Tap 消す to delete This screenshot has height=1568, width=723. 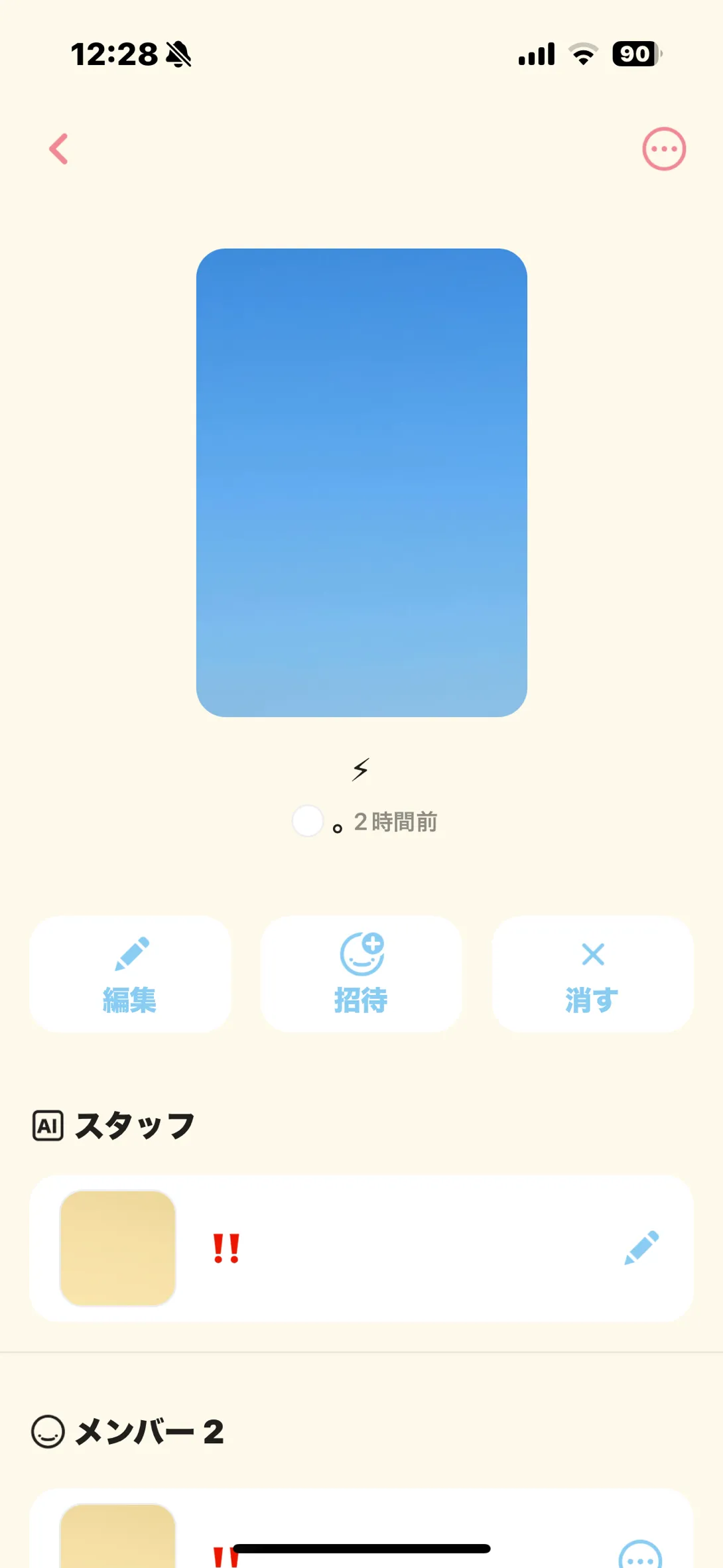[x=592, y=974]
